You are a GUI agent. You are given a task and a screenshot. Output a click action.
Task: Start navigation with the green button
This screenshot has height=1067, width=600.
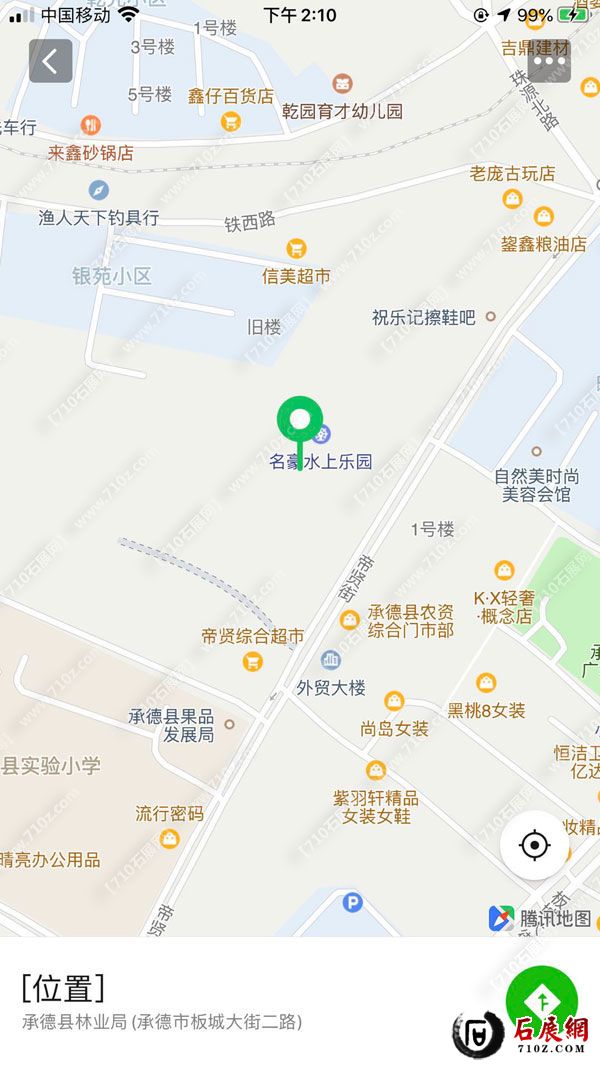click(x=541, y=1000)
